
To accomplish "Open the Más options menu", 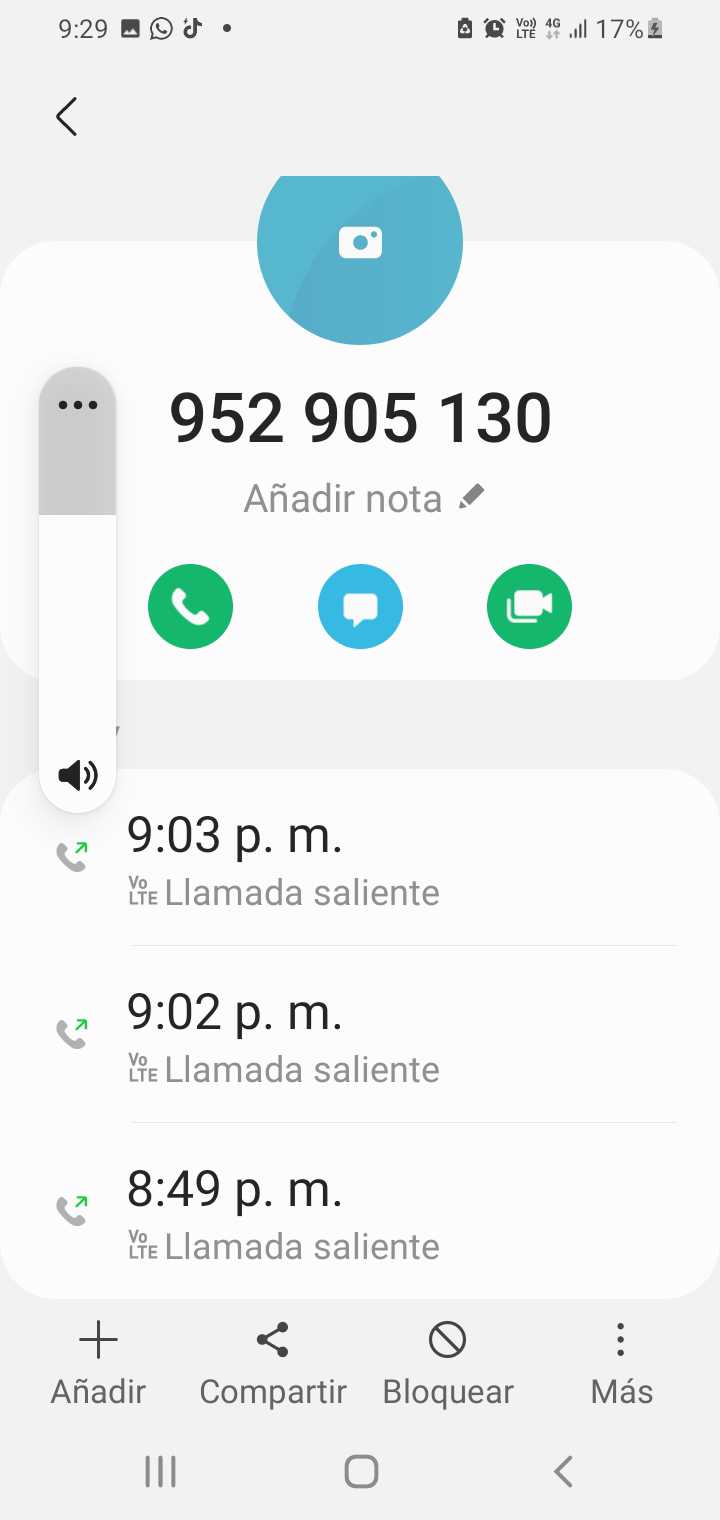I will [621, 1362].
